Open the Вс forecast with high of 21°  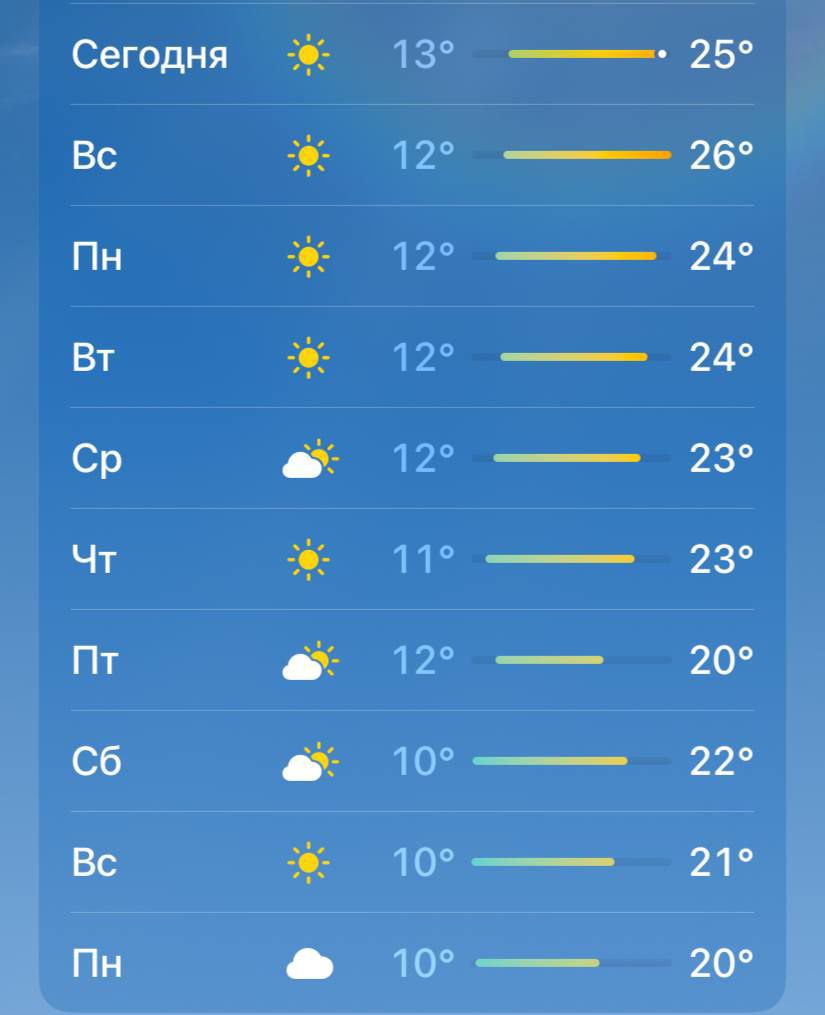pos(412,862)
